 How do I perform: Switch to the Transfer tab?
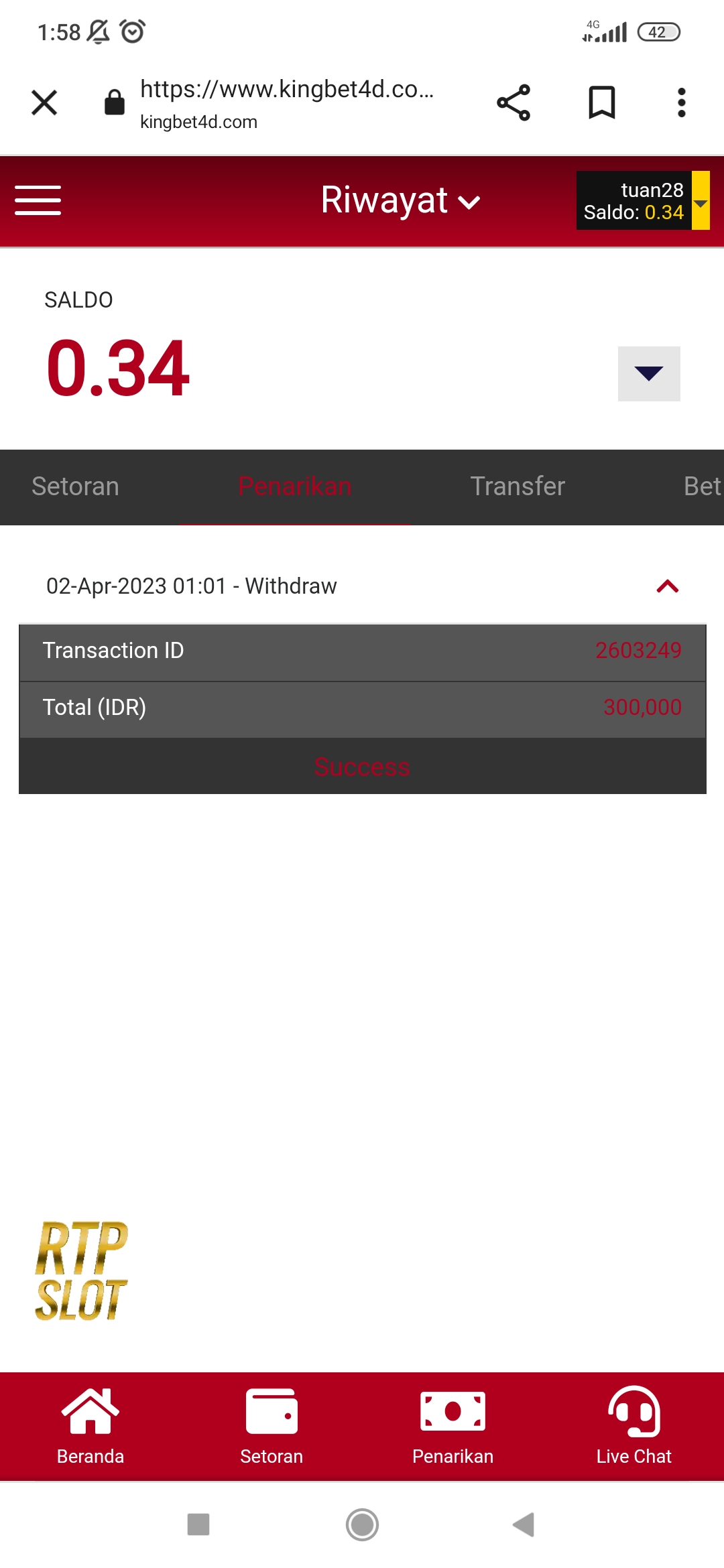click(518, 486)
